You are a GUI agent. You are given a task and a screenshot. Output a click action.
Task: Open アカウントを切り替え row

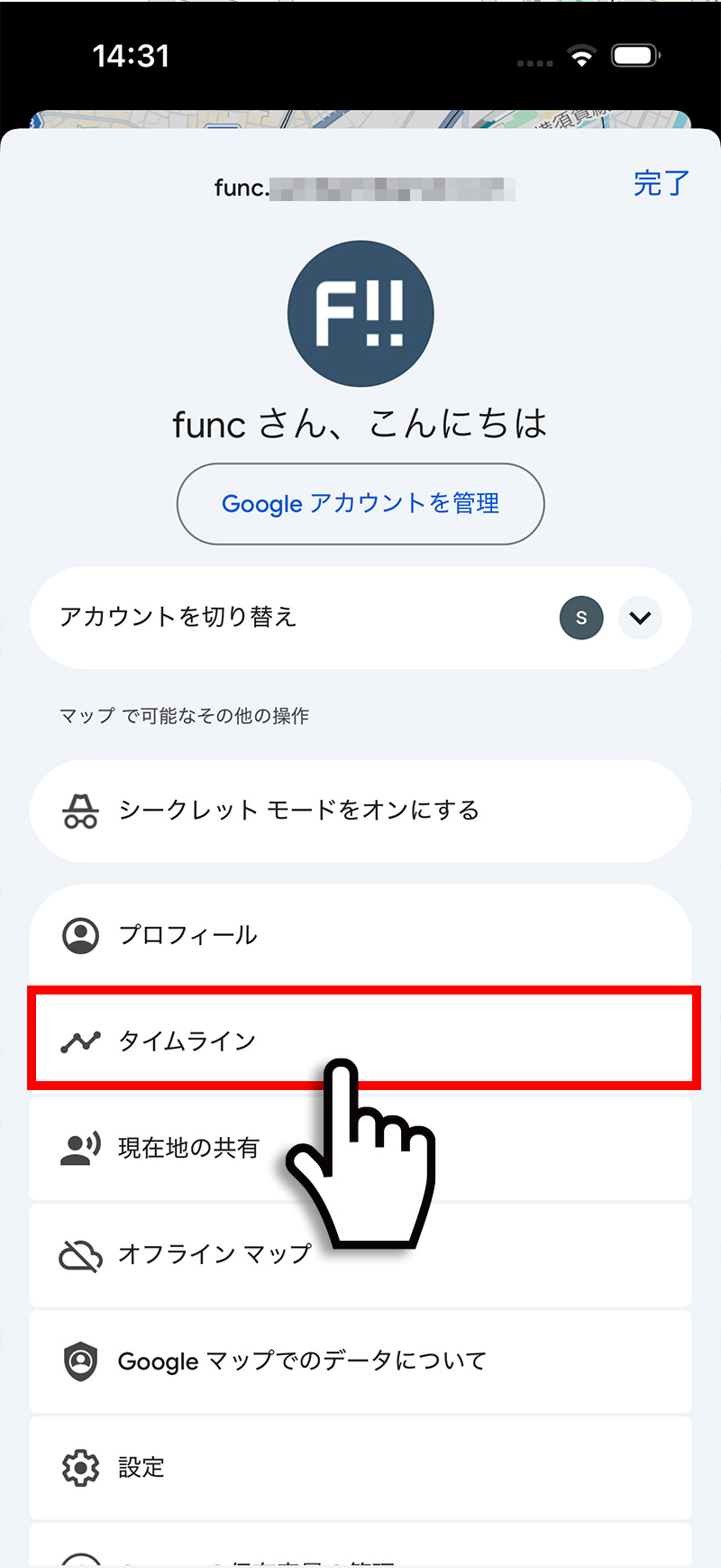pyautogui.click(x=270, y=618)
